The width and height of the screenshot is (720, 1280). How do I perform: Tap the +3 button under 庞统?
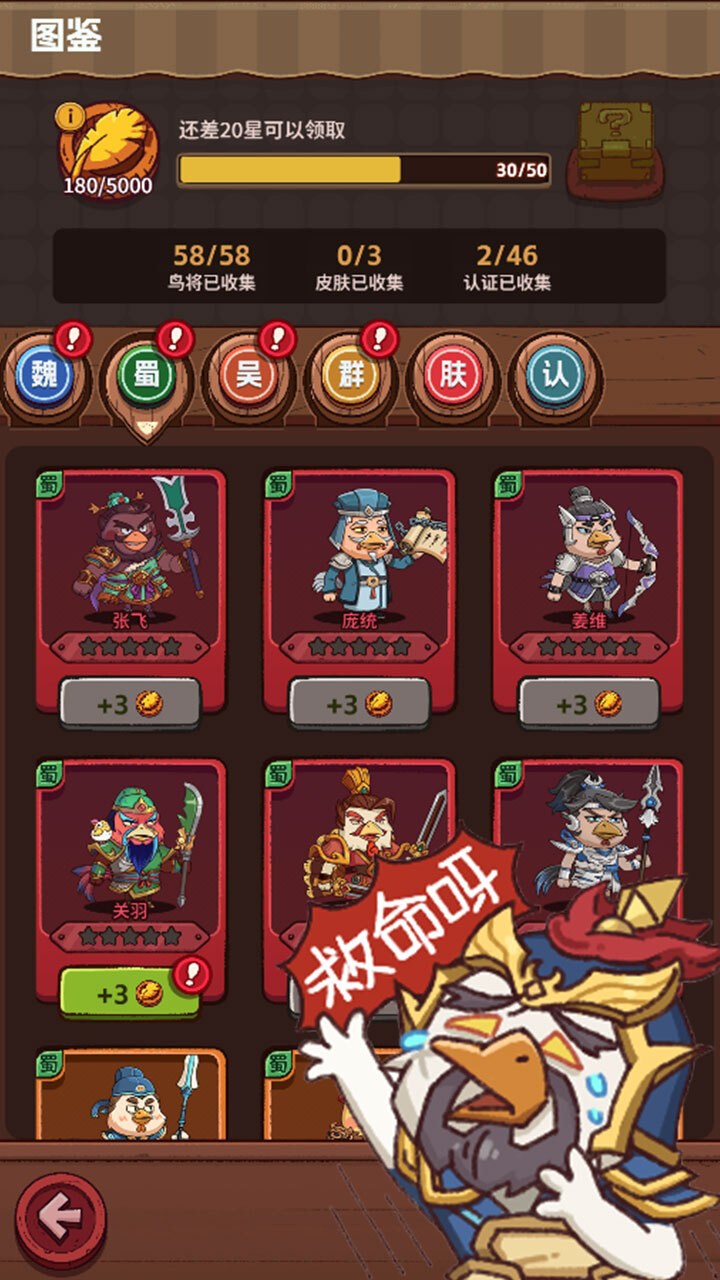point(359,704)
